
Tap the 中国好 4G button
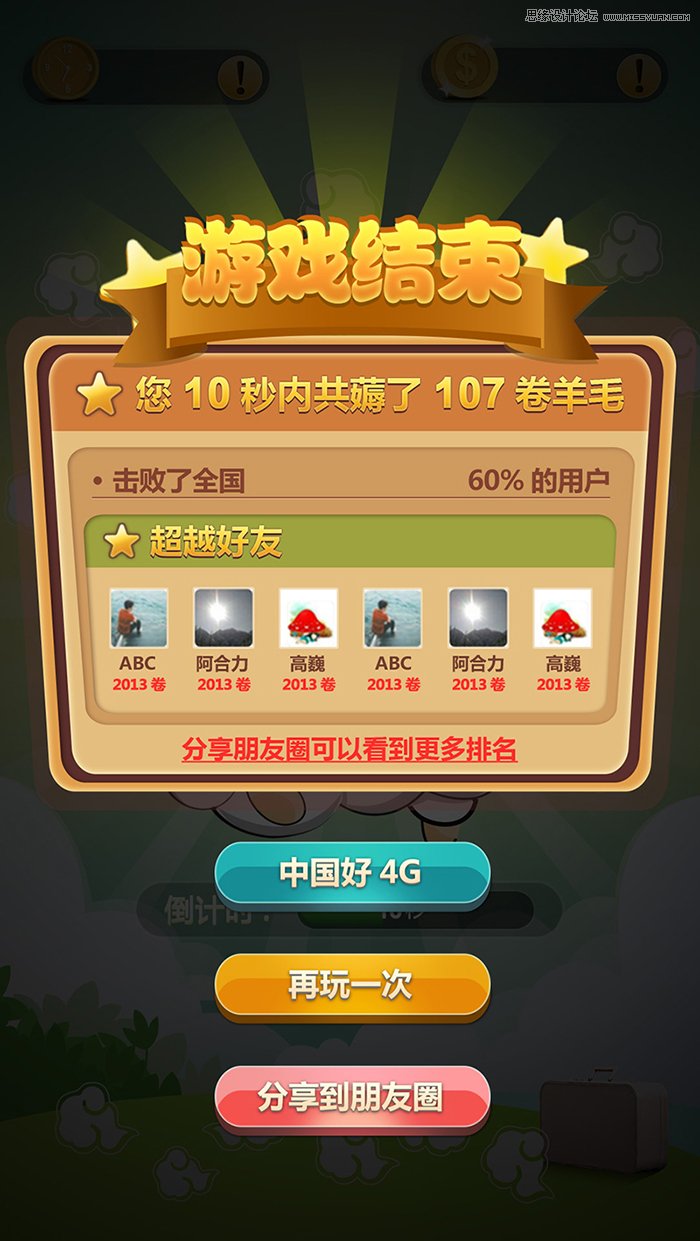click(351, 873)
